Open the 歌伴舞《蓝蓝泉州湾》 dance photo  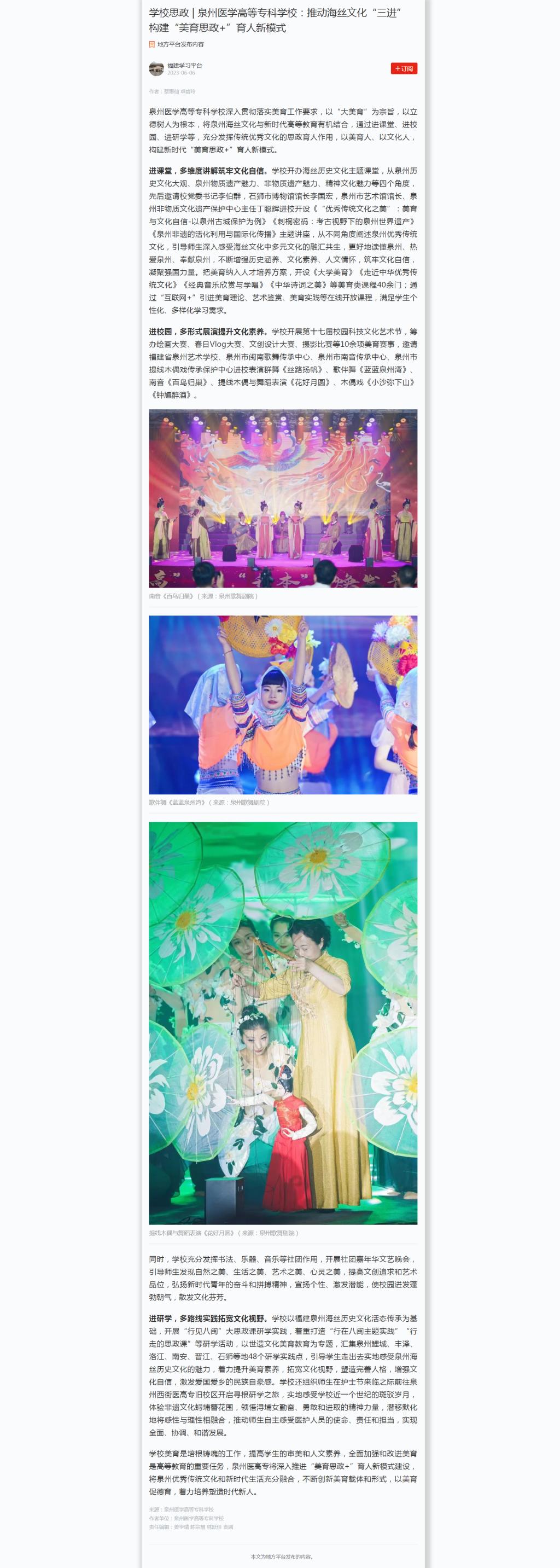pos(283,704)
